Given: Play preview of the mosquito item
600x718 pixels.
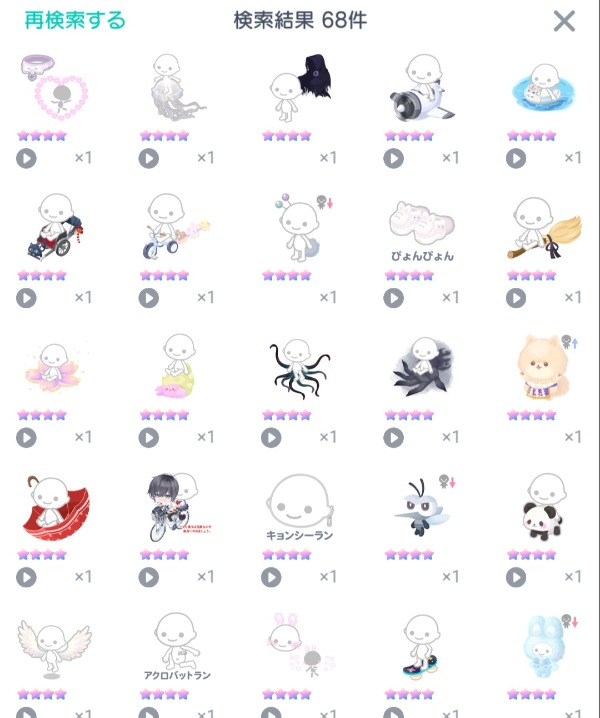Looking at the screenshot, I should coord(394,577).
